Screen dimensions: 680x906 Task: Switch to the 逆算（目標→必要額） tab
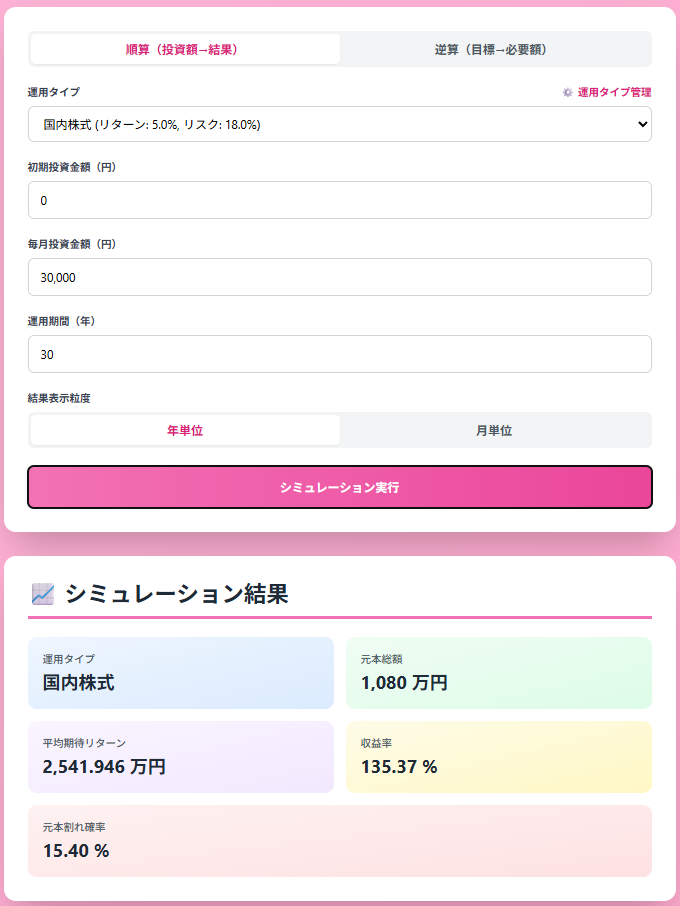click(x=495, y=49)
